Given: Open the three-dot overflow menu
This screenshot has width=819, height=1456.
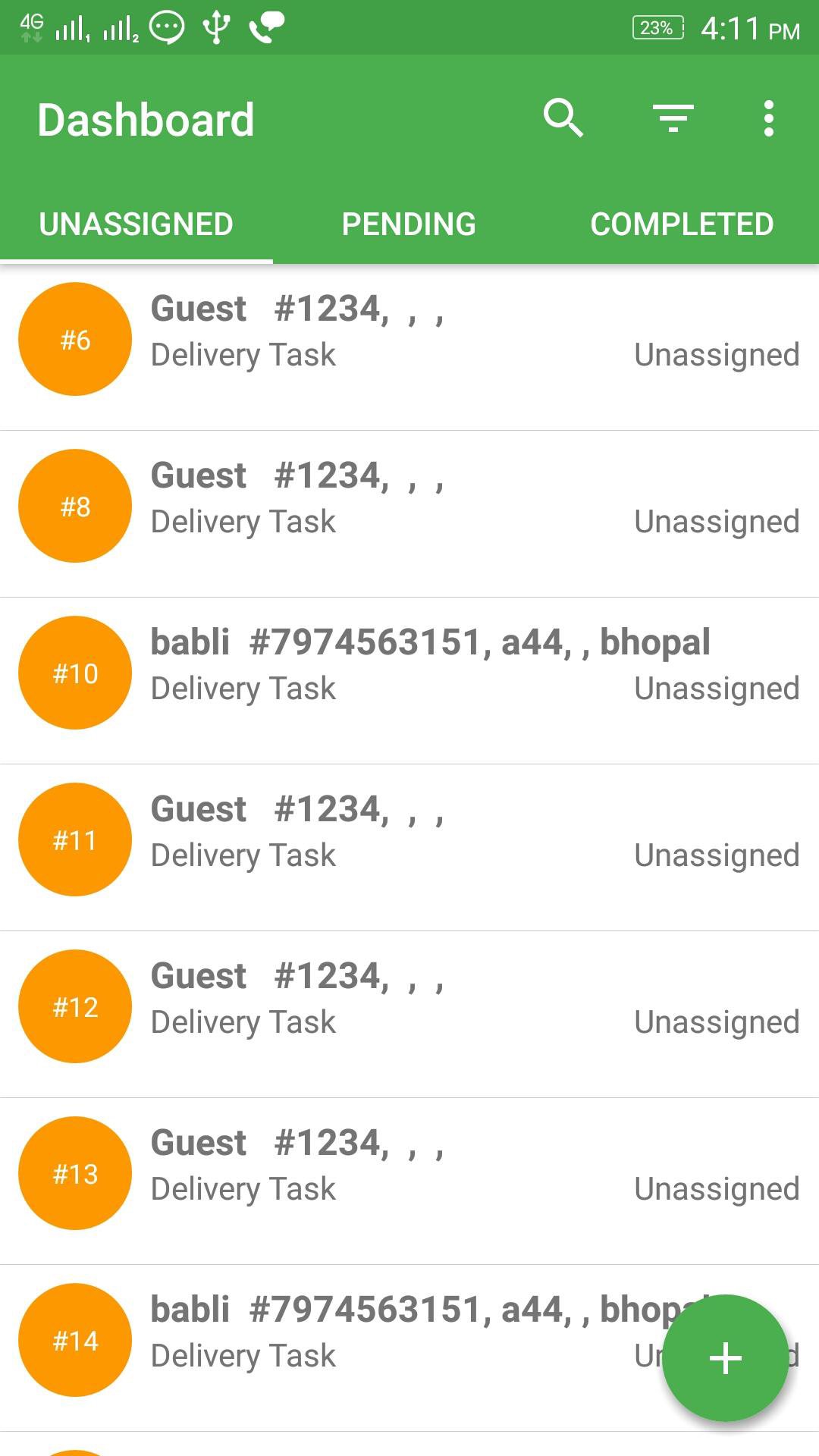Looking at the screenshot, I should coord(768,118).
